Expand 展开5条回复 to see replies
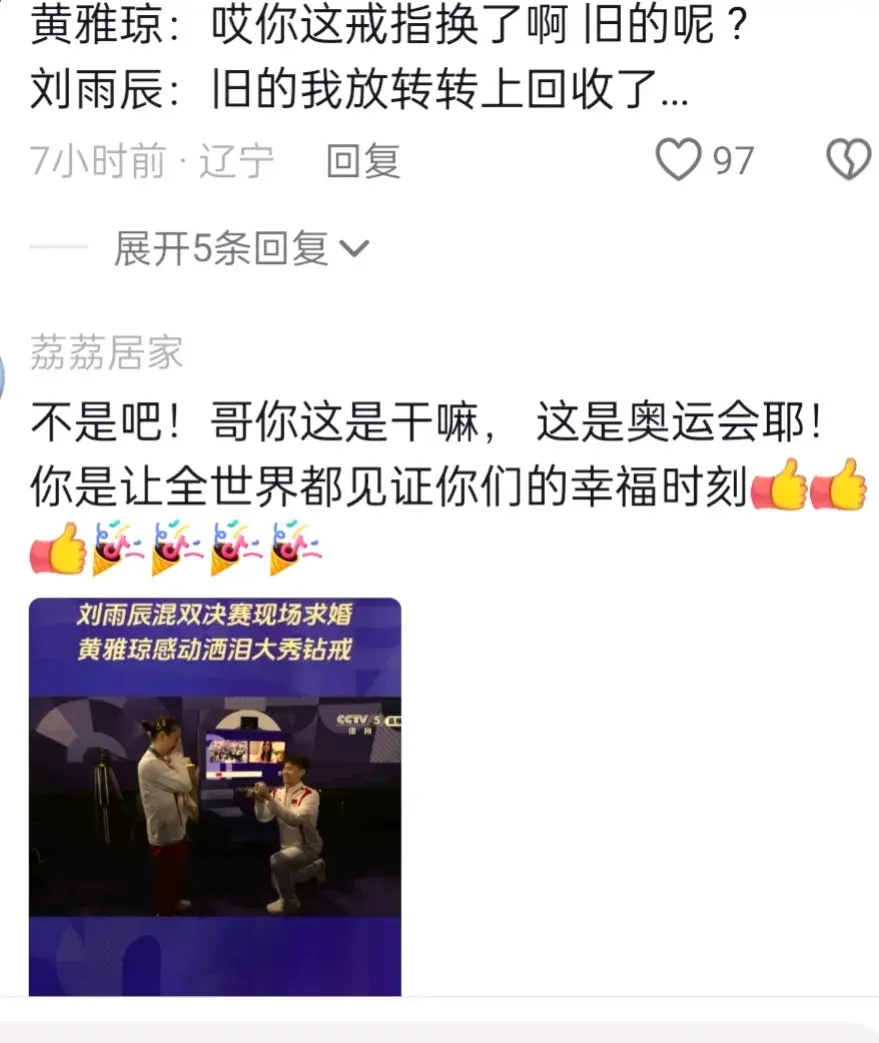The height and width of the screenshot is (1043, 879). pos(240,248)
